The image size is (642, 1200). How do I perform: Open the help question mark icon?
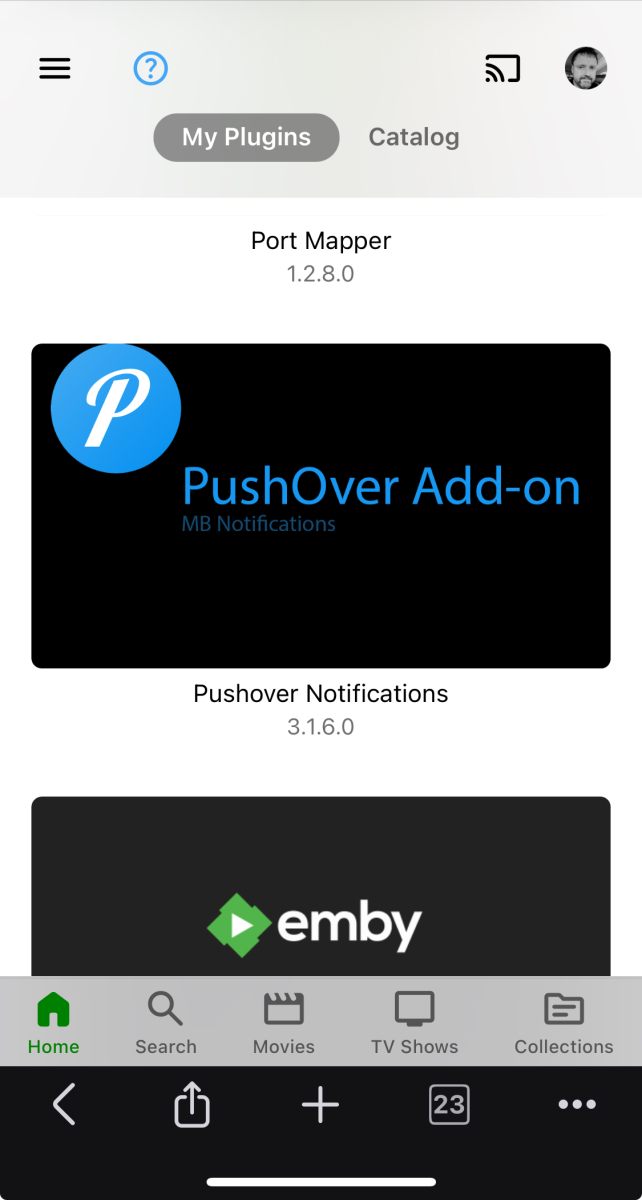point(151,68)
